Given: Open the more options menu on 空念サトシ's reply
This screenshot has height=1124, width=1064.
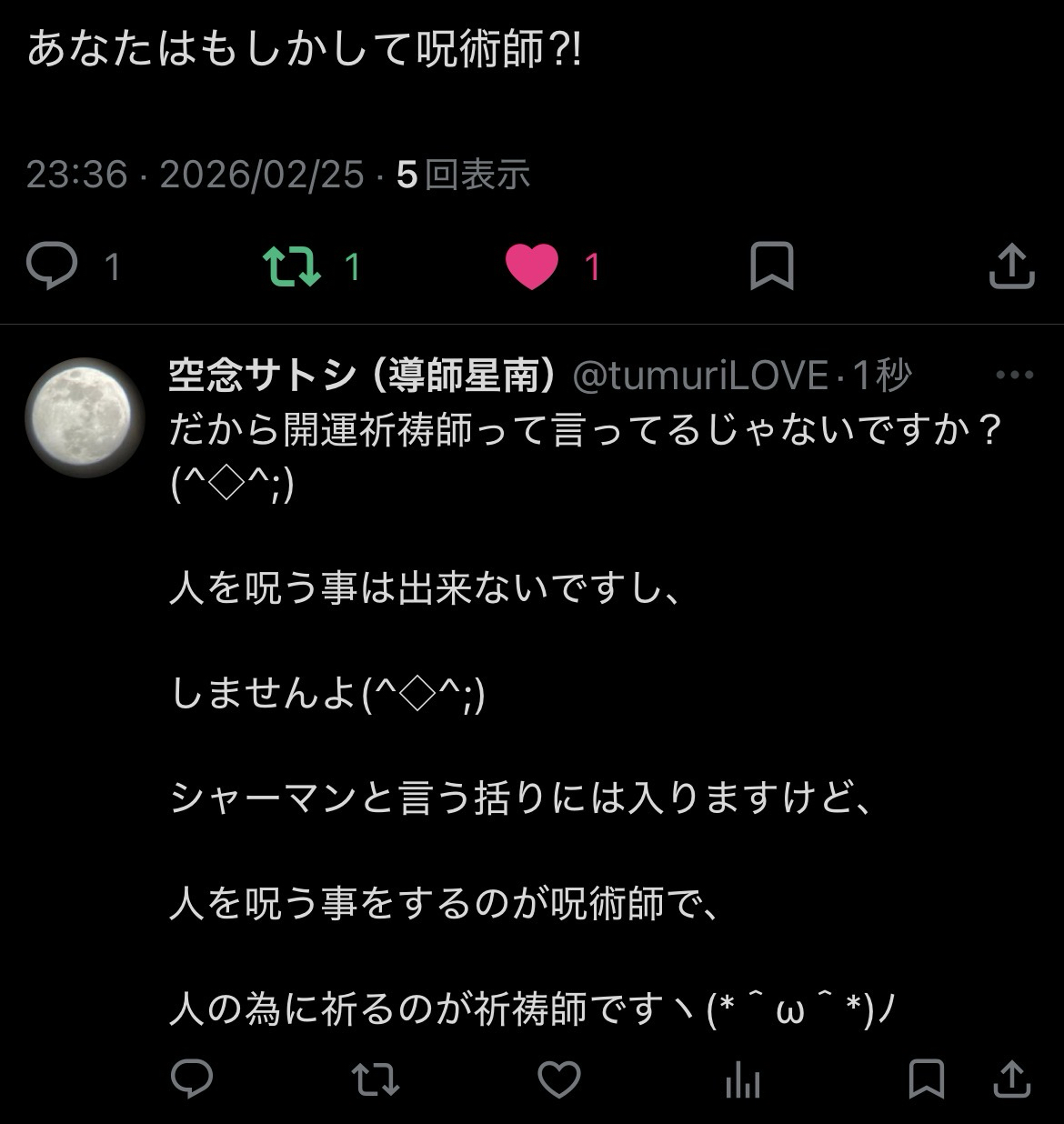Looking at the screenshot, I should pos(1014,375).
